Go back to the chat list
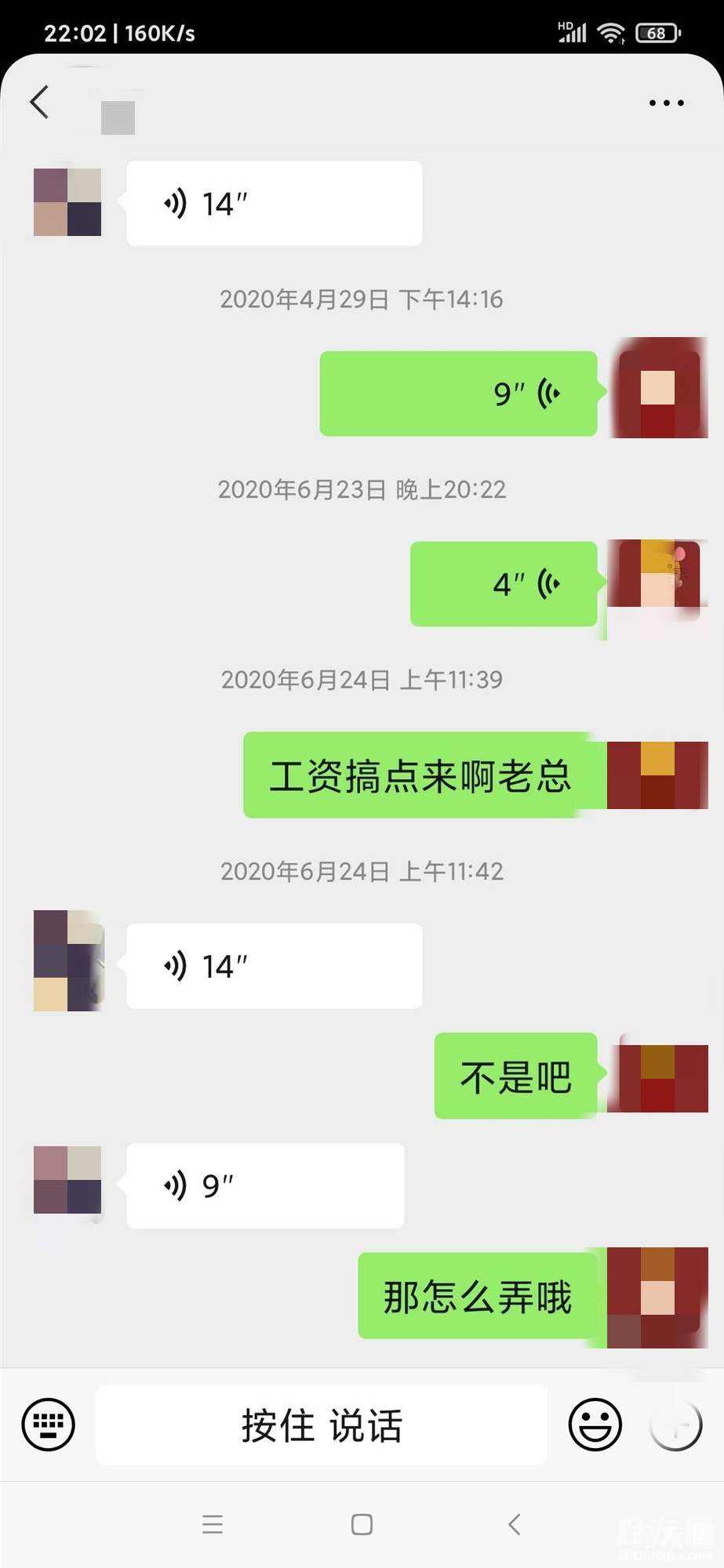Viewport: 724px width, 1568px height. 40,102
